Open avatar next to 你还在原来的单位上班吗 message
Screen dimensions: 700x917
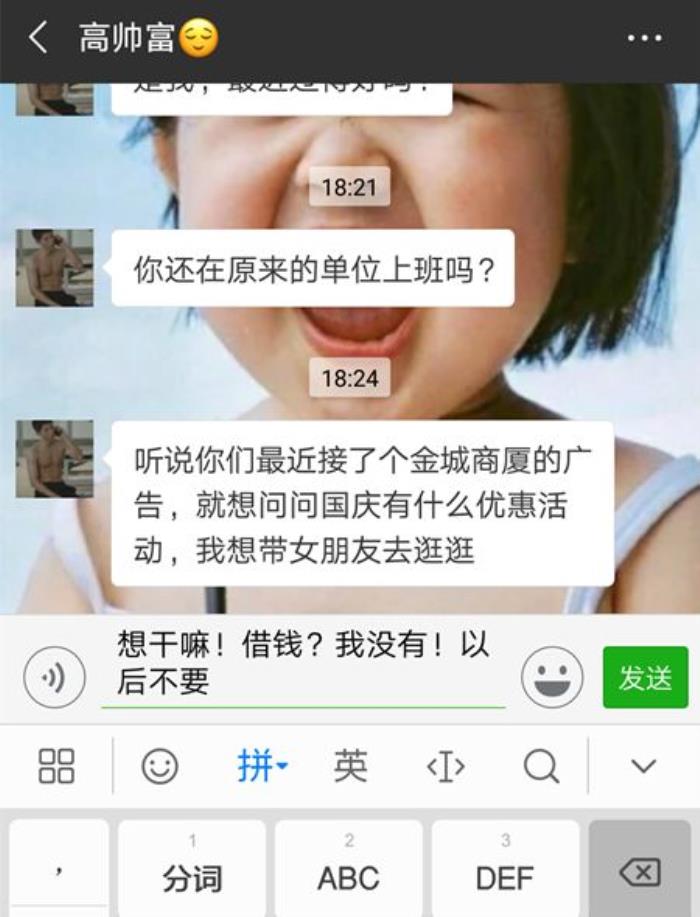coord(55,267)
